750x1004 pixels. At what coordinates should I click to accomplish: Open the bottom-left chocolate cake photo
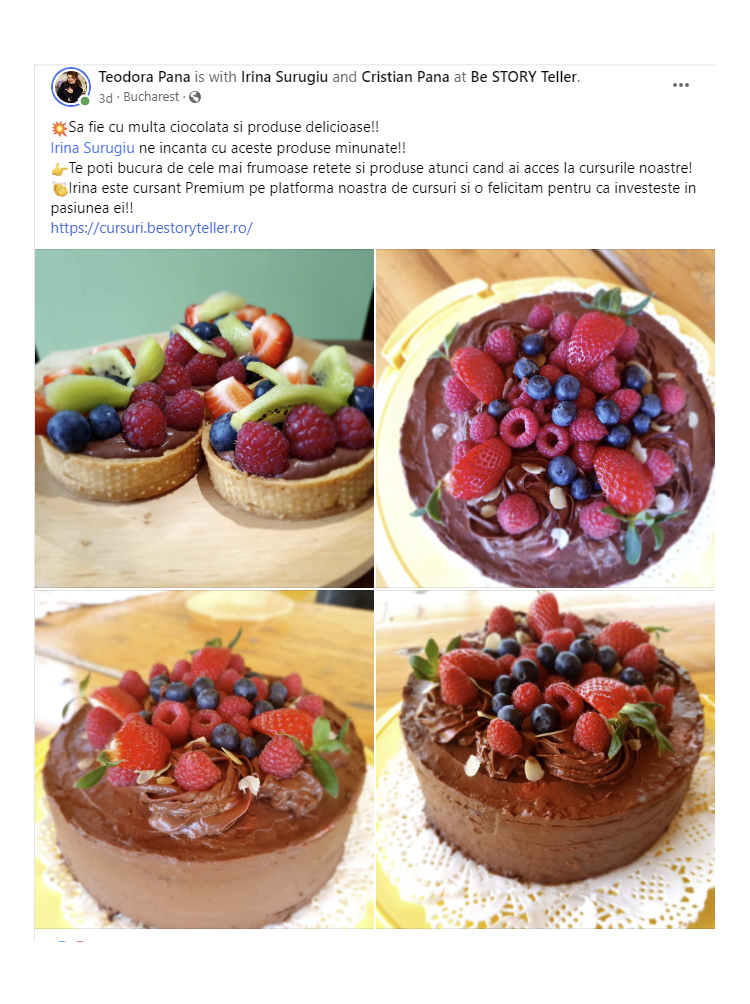(204, 758)
